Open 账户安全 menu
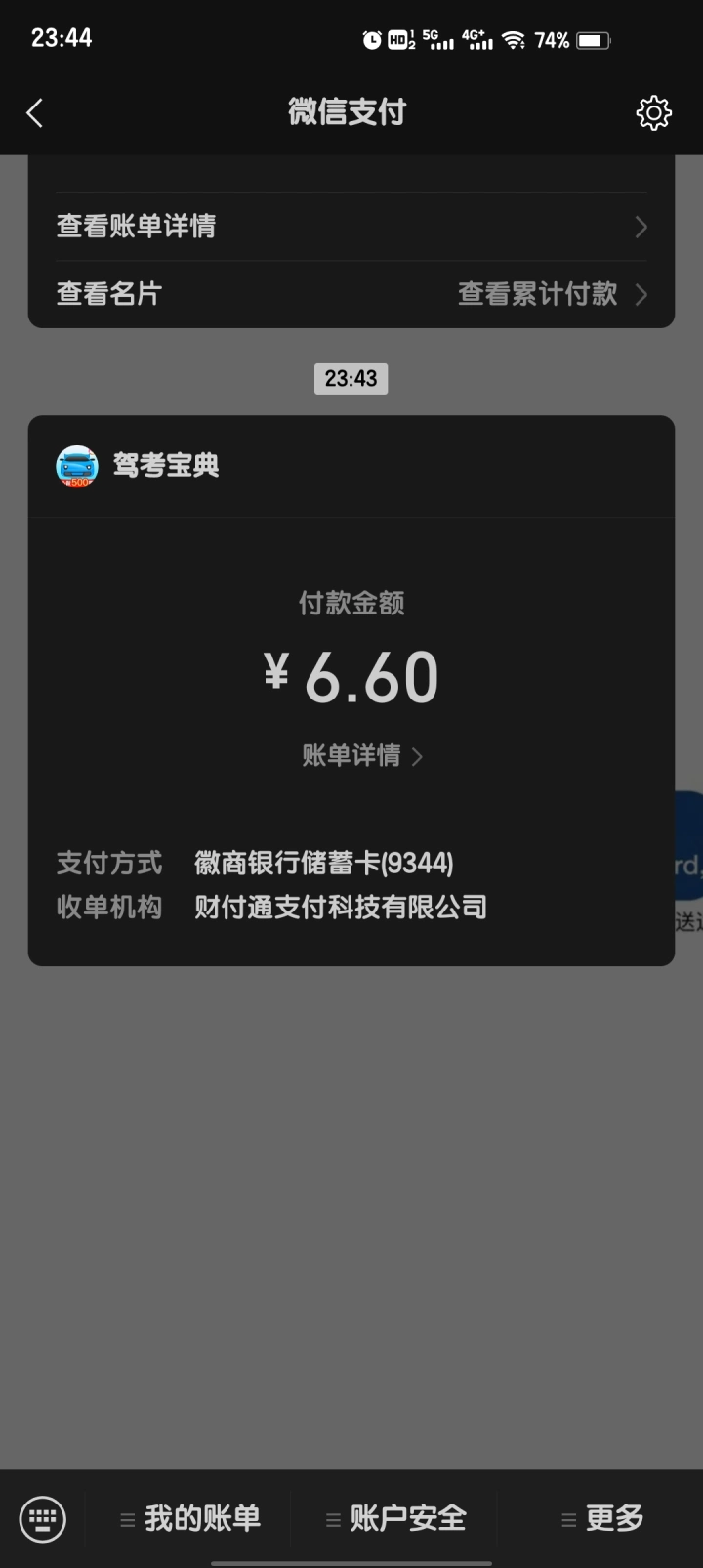This screenshot has height=1568, width=703. (395, 1519)
